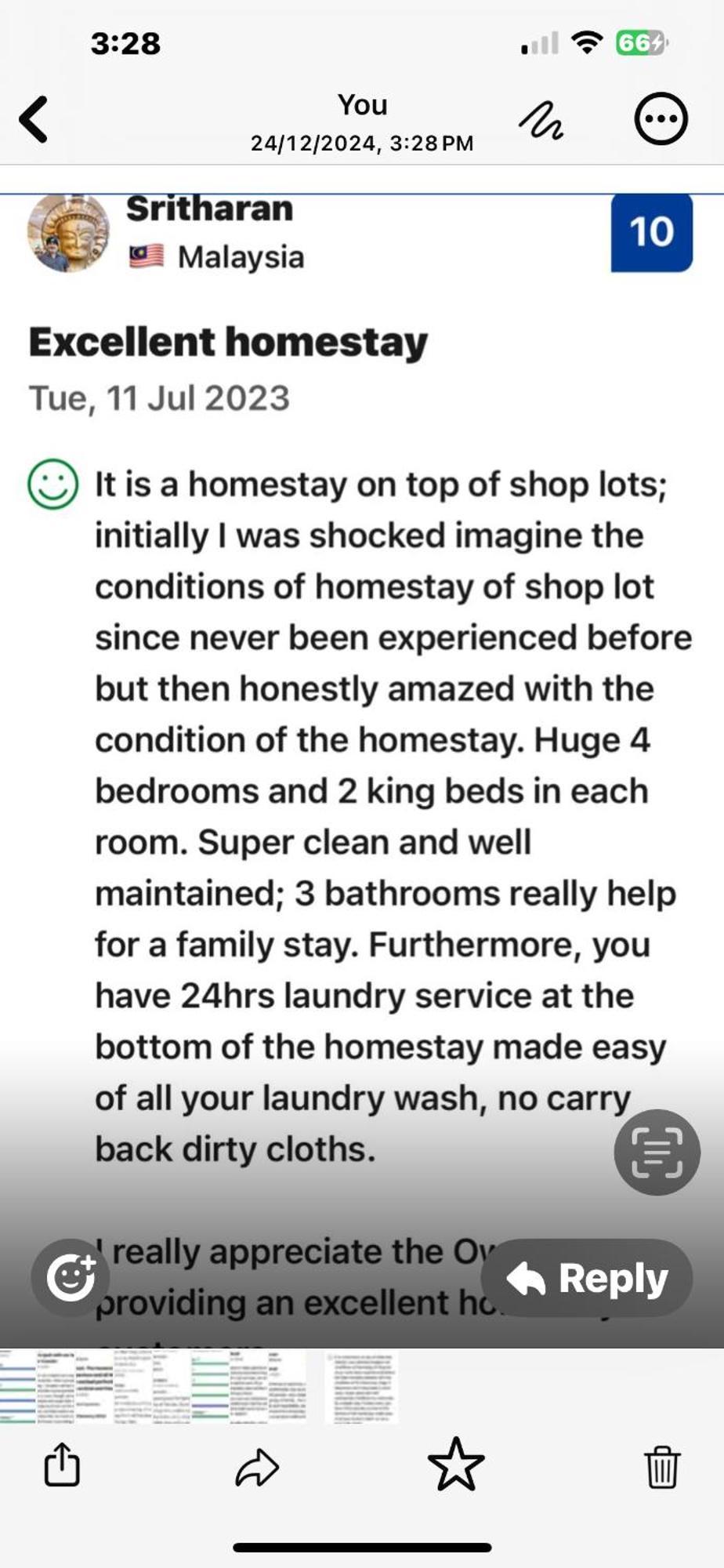
Task: Open the last thumbnail in the media strip
Action: click(362, 1386)
